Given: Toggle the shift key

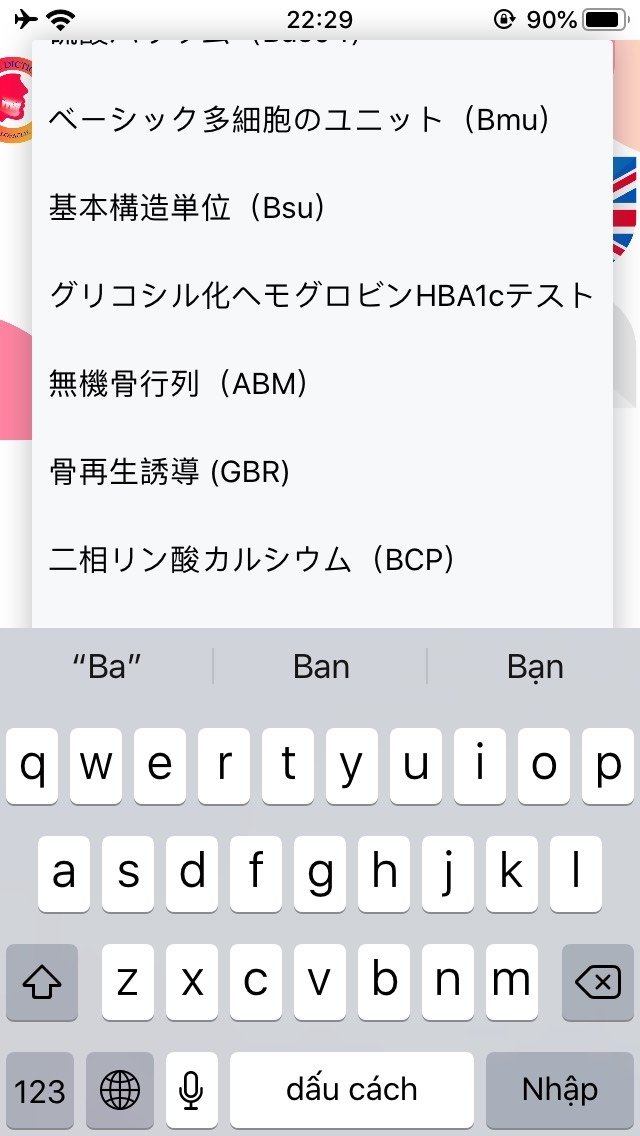Looking at the screenshot, I should click(42, 983).
